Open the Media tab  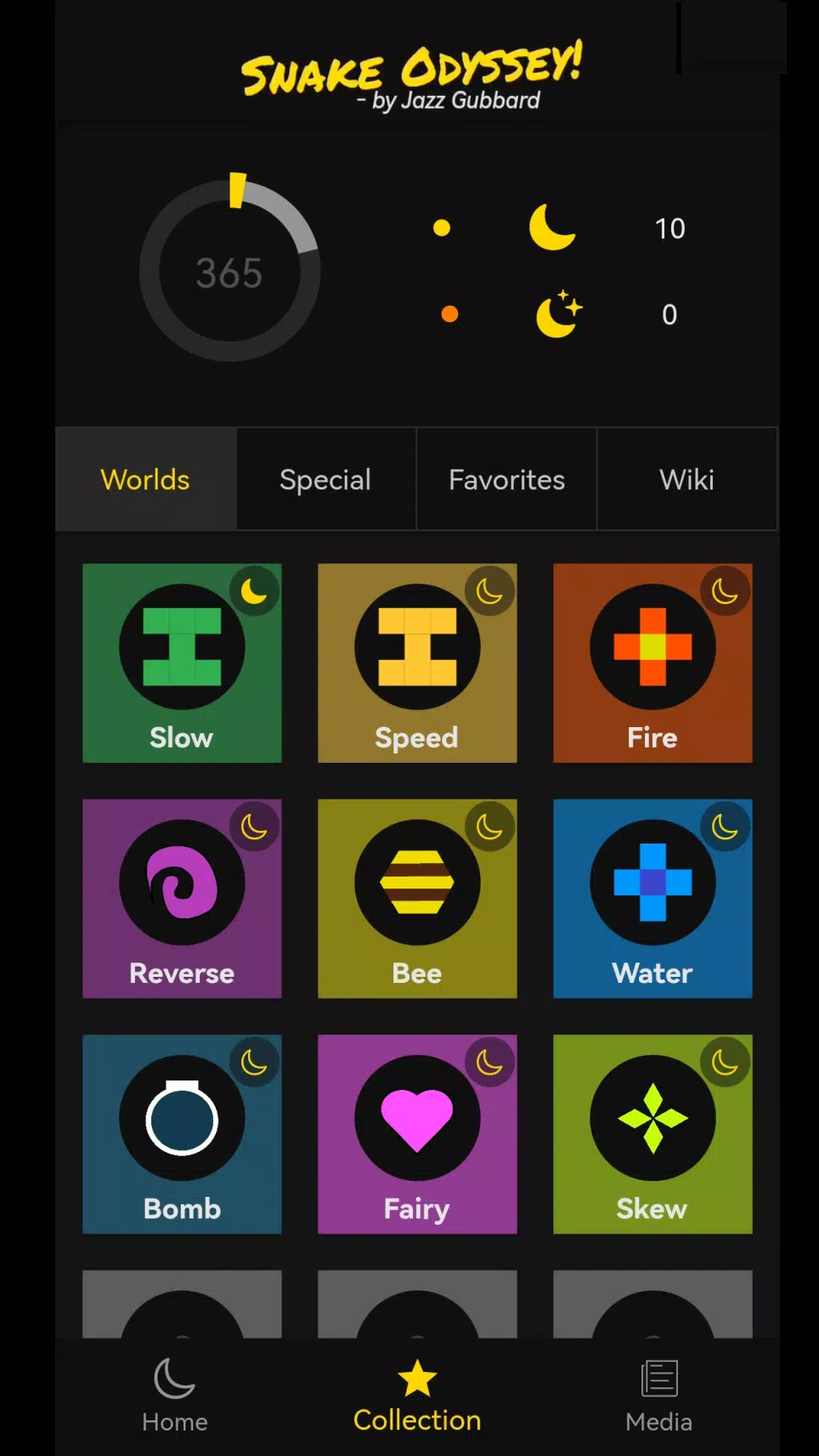658,1397
